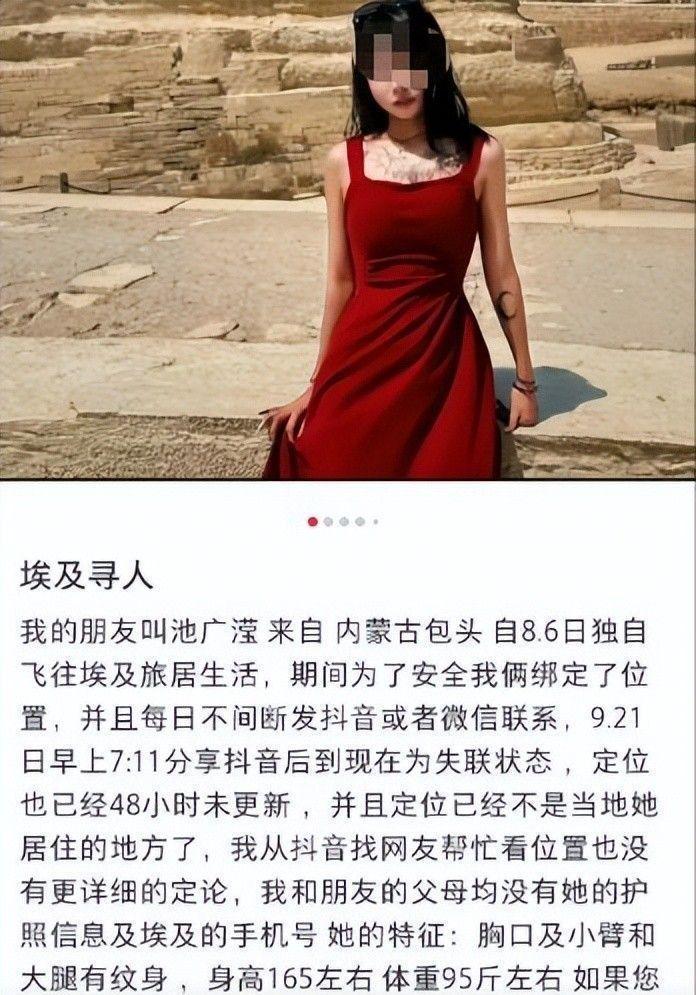Tap the image carousel page indicator dots
696x995 pixels.
(x=343, y=521)
